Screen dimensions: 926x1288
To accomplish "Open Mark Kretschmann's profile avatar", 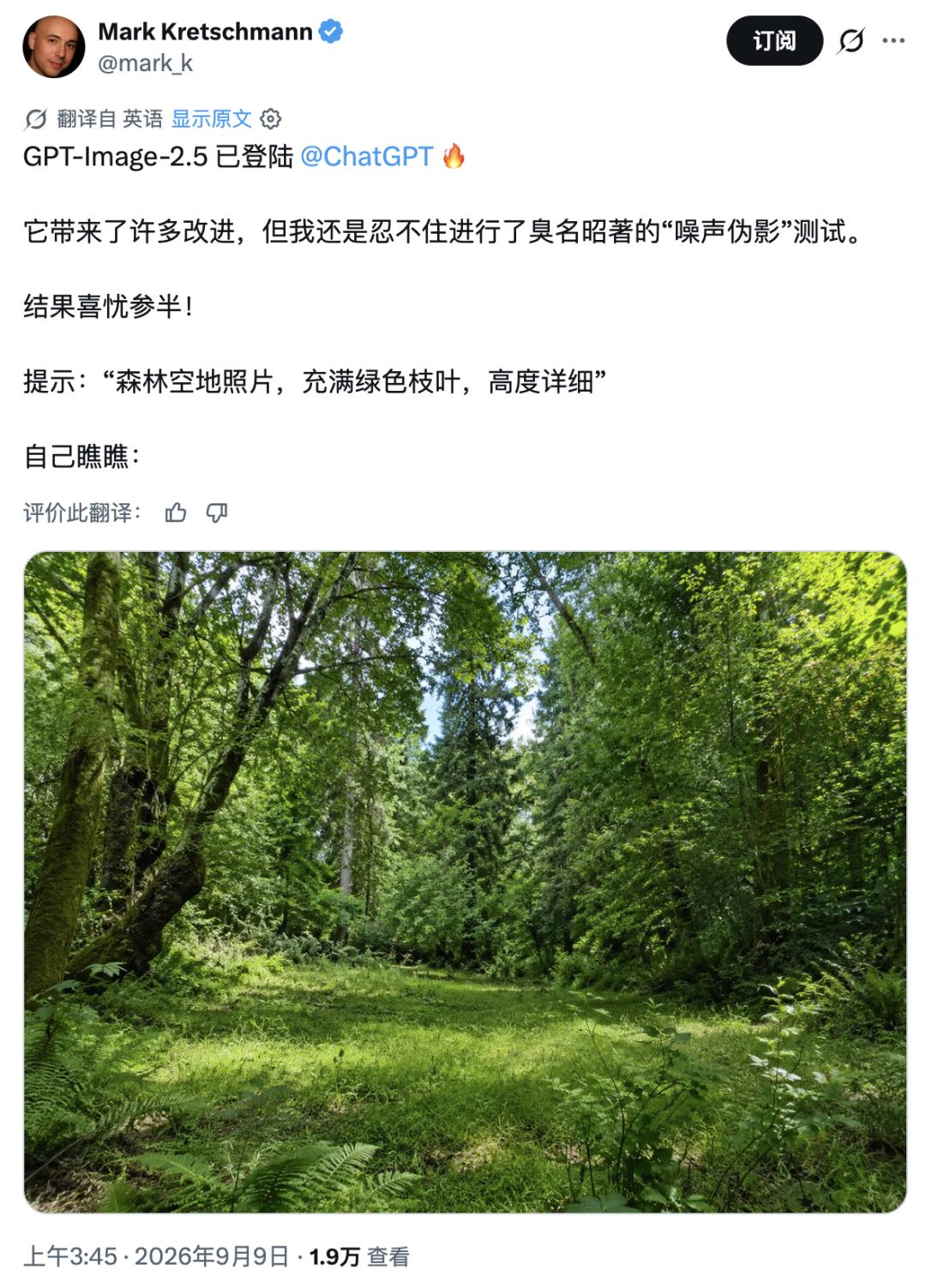I will click(54, 47).
